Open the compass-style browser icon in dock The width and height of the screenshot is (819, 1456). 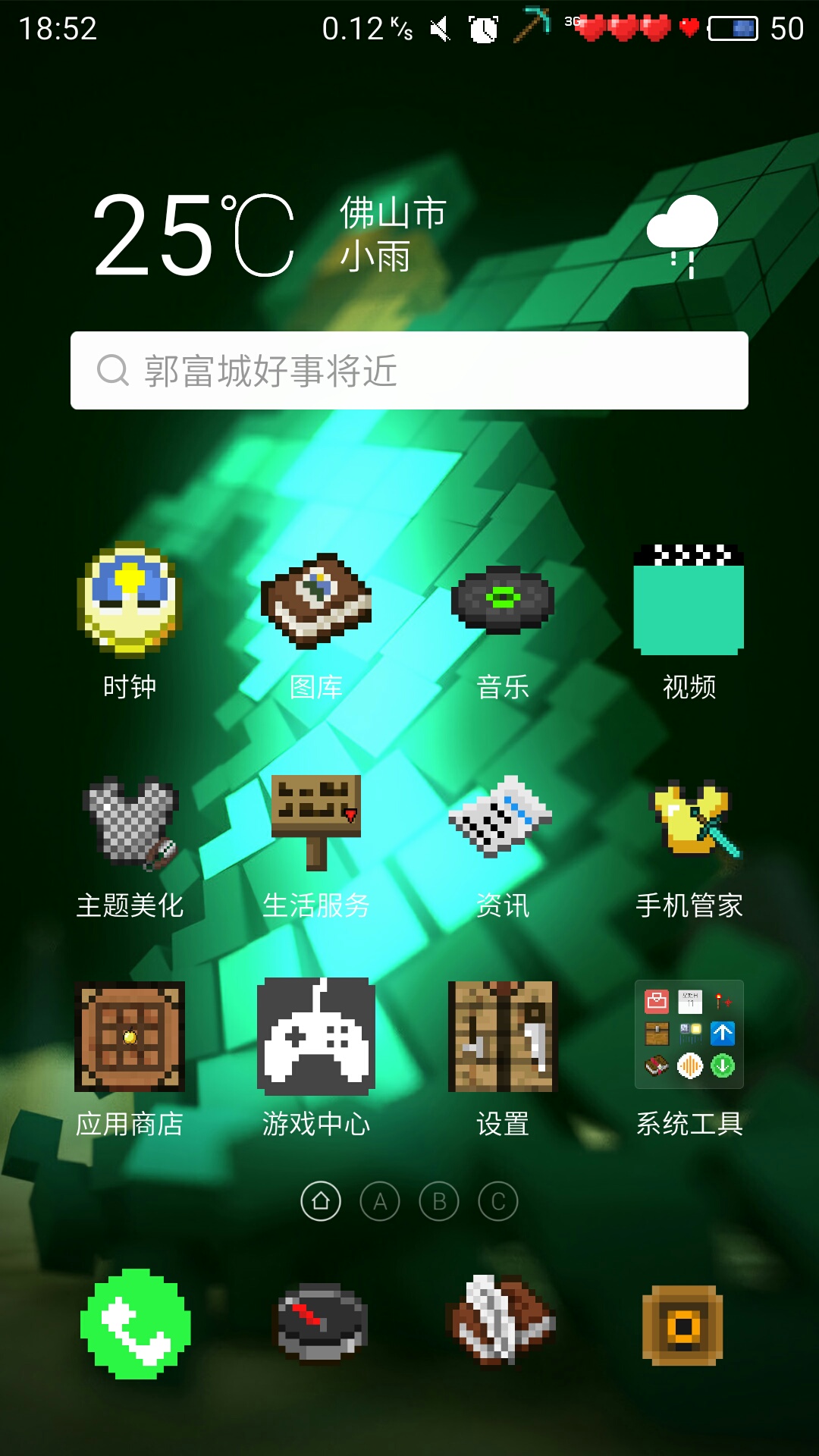(x=319, y=1323)
